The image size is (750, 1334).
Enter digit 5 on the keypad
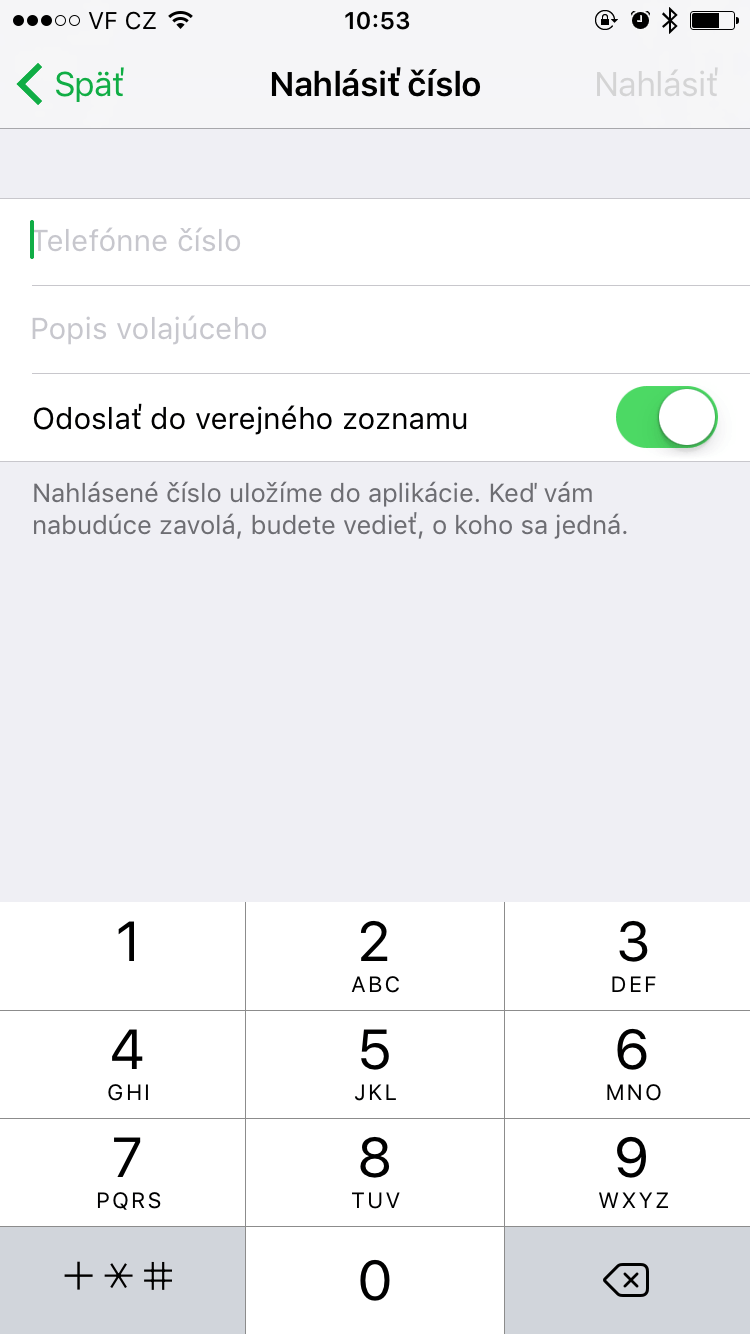click(375, 1064)
